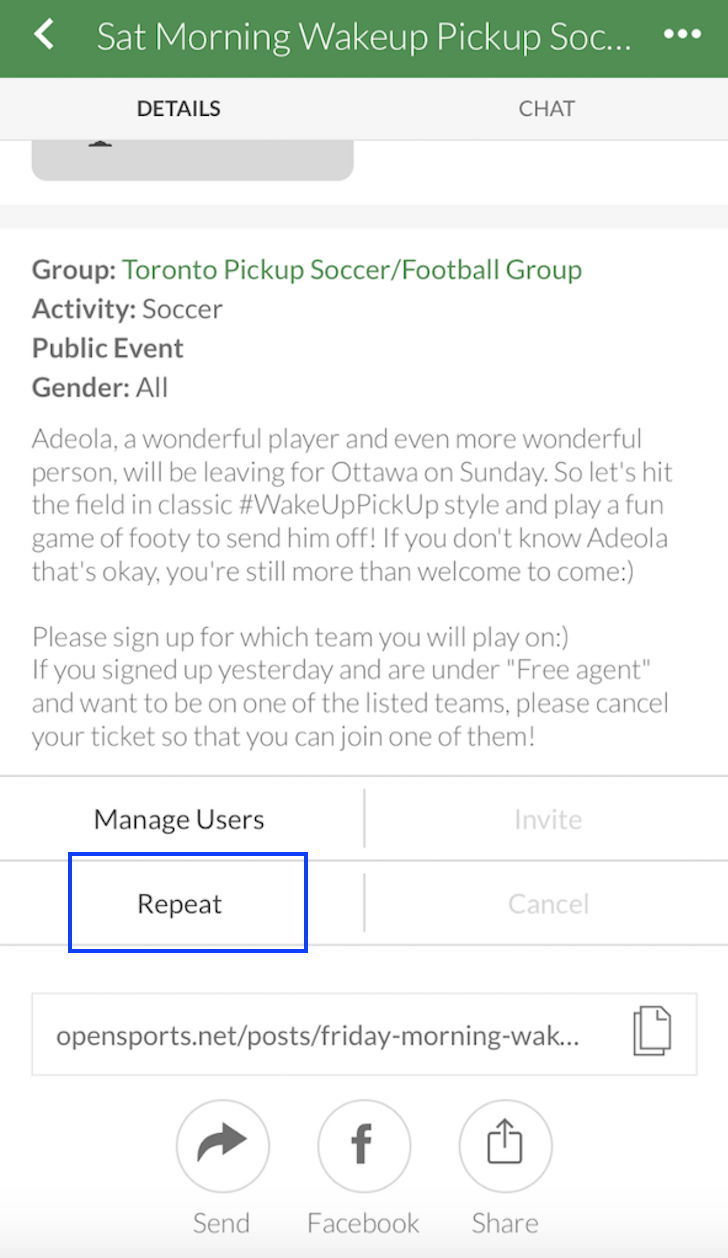Screen dimensions: 728x1258
Task: Select the Details tab
Action: pos(179,109)
